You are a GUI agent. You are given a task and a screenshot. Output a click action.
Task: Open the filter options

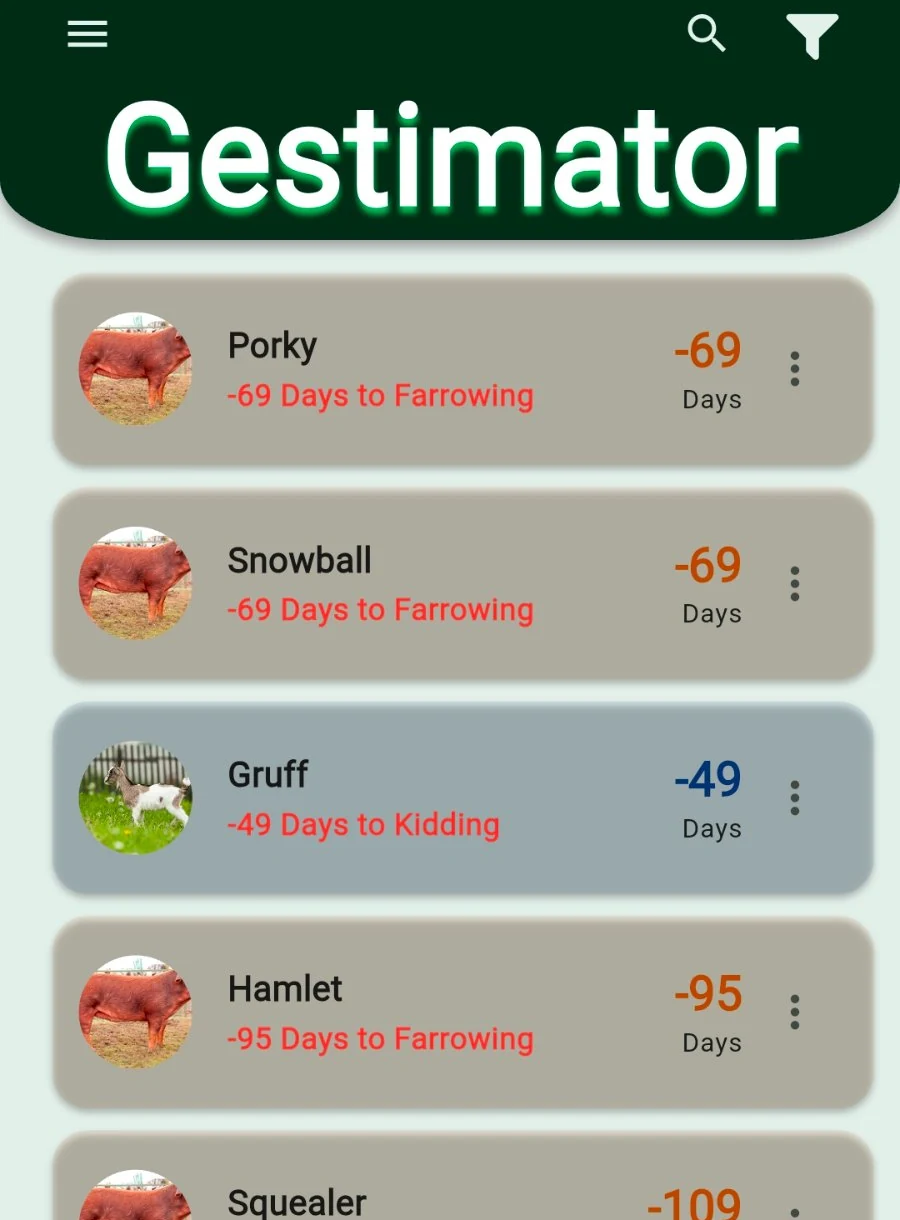813,34
